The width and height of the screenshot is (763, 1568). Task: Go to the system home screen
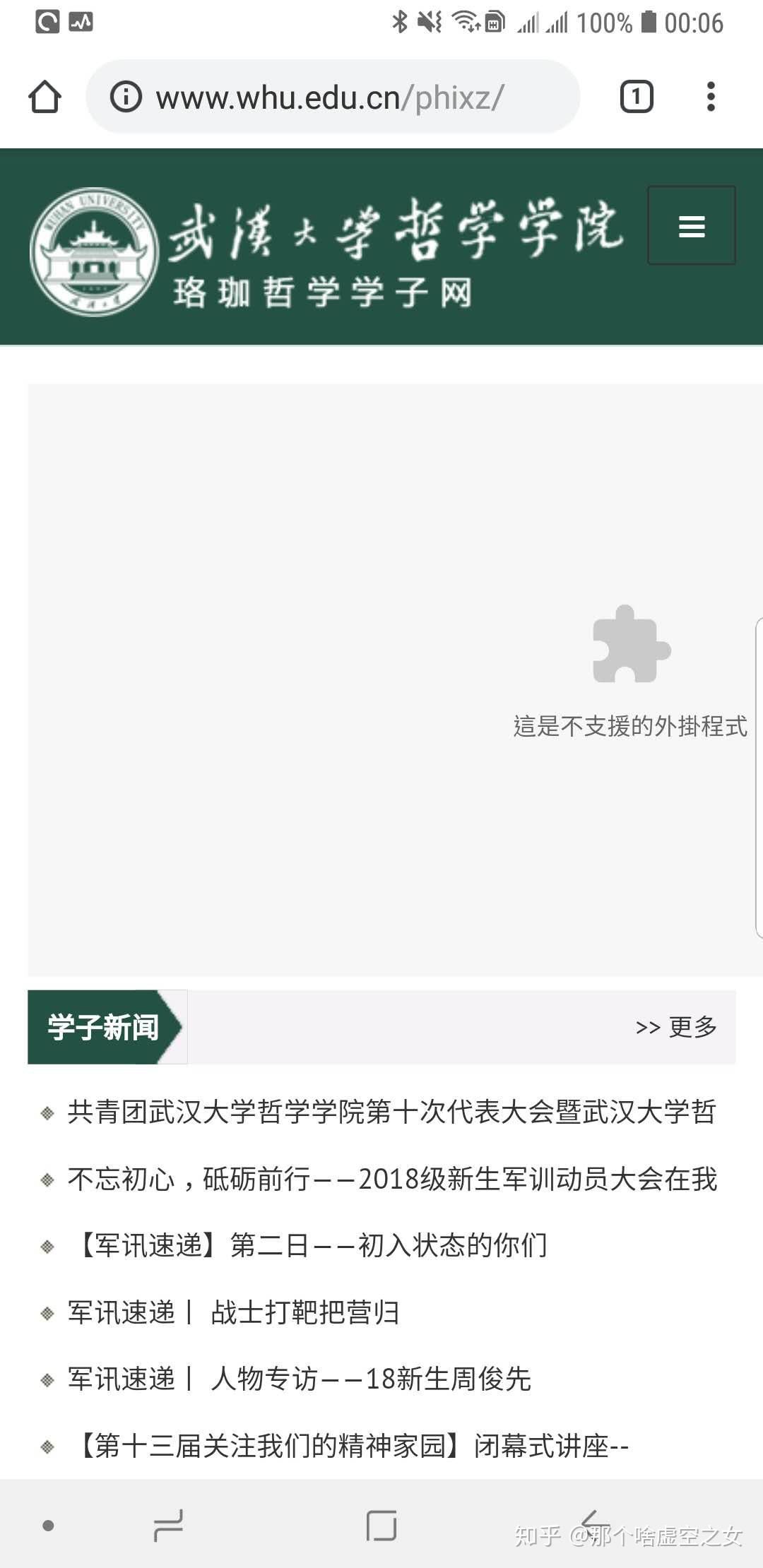[381, 1526]
